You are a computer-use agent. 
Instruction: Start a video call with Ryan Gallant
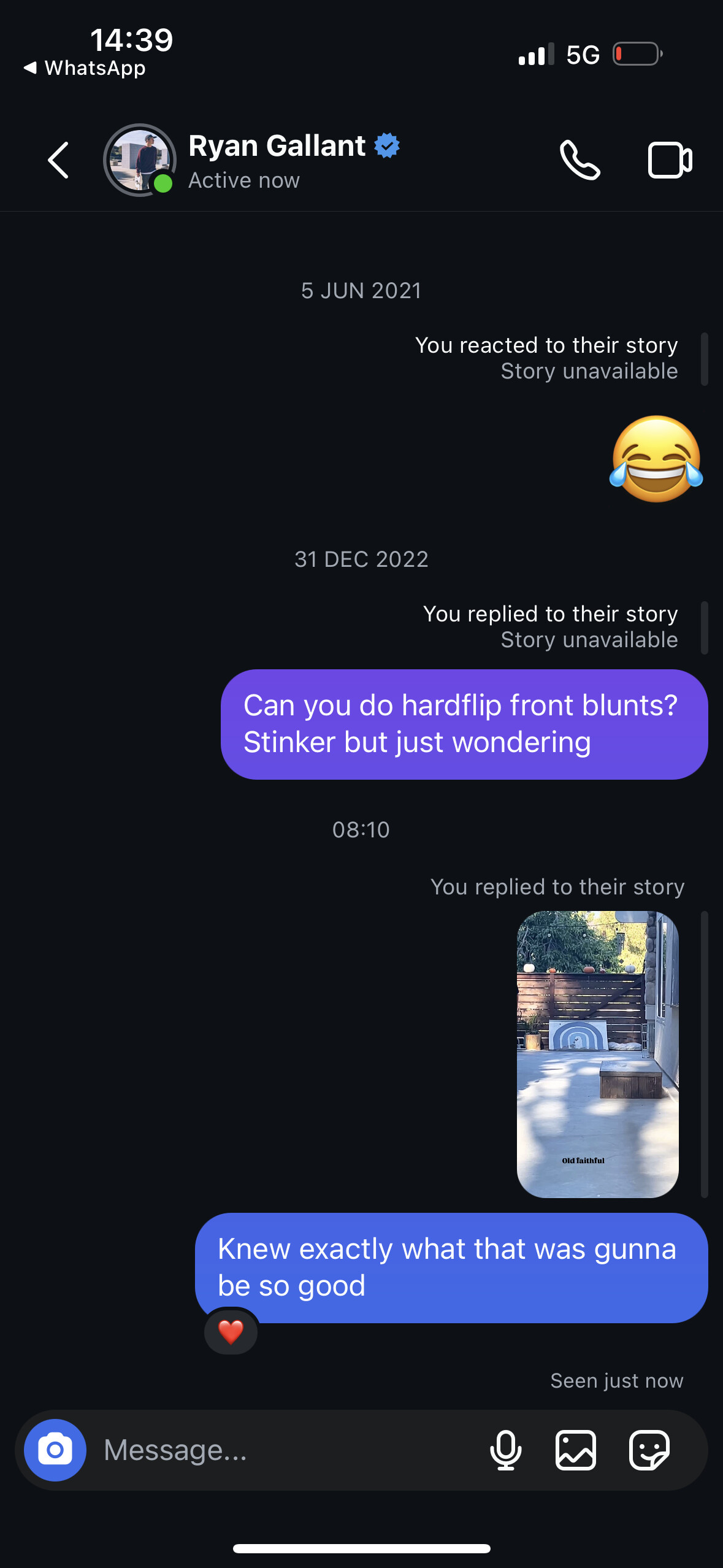[x=670, y=161]
